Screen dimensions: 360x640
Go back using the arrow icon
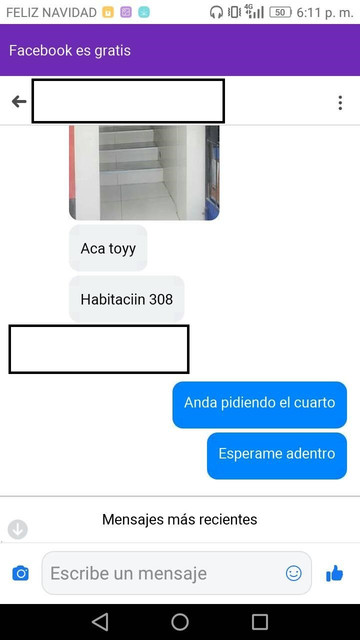[x=19, y=102]
